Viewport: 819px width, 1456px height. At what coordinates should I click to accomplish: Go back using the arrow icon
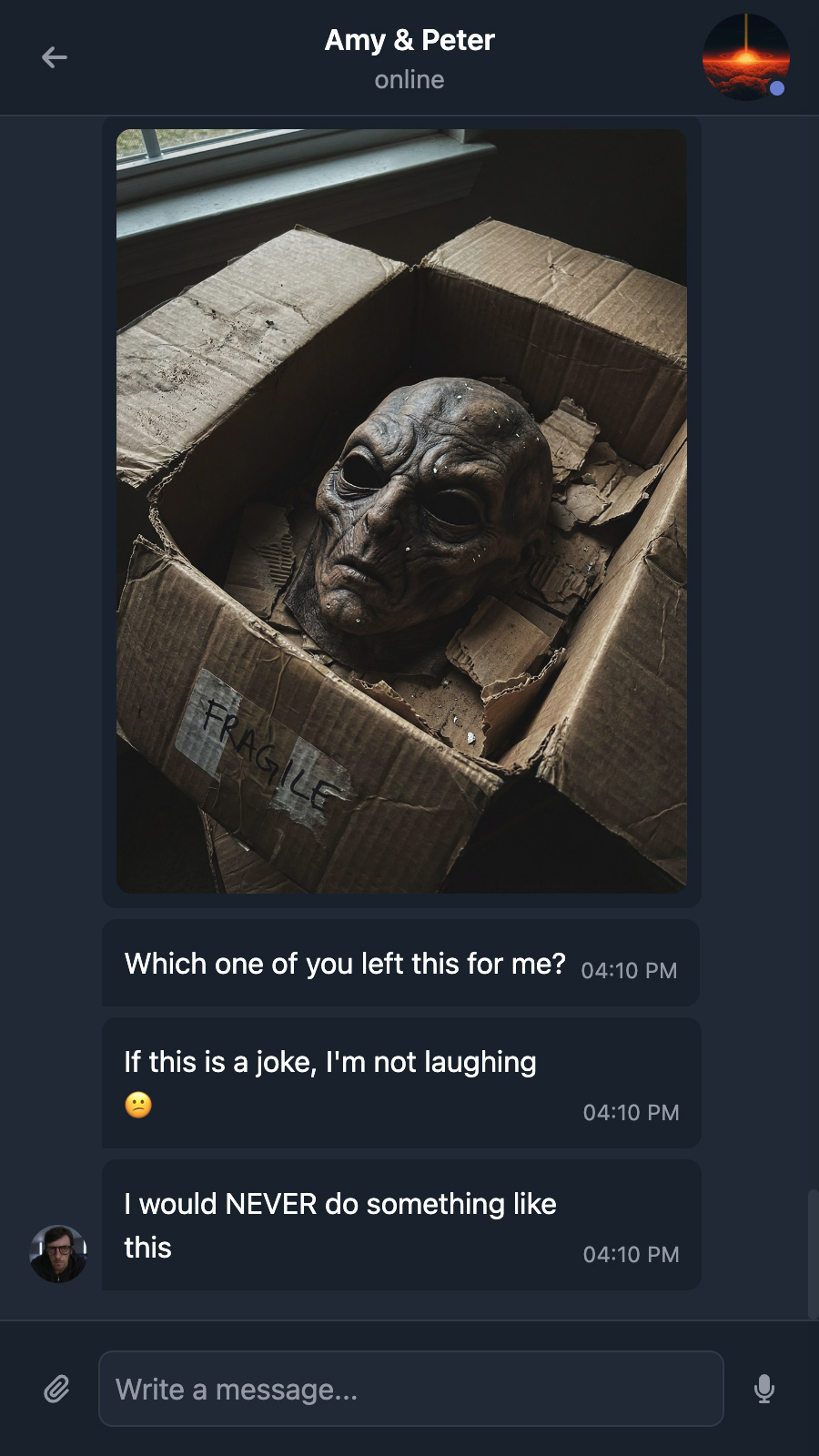(x=55, y=57)
